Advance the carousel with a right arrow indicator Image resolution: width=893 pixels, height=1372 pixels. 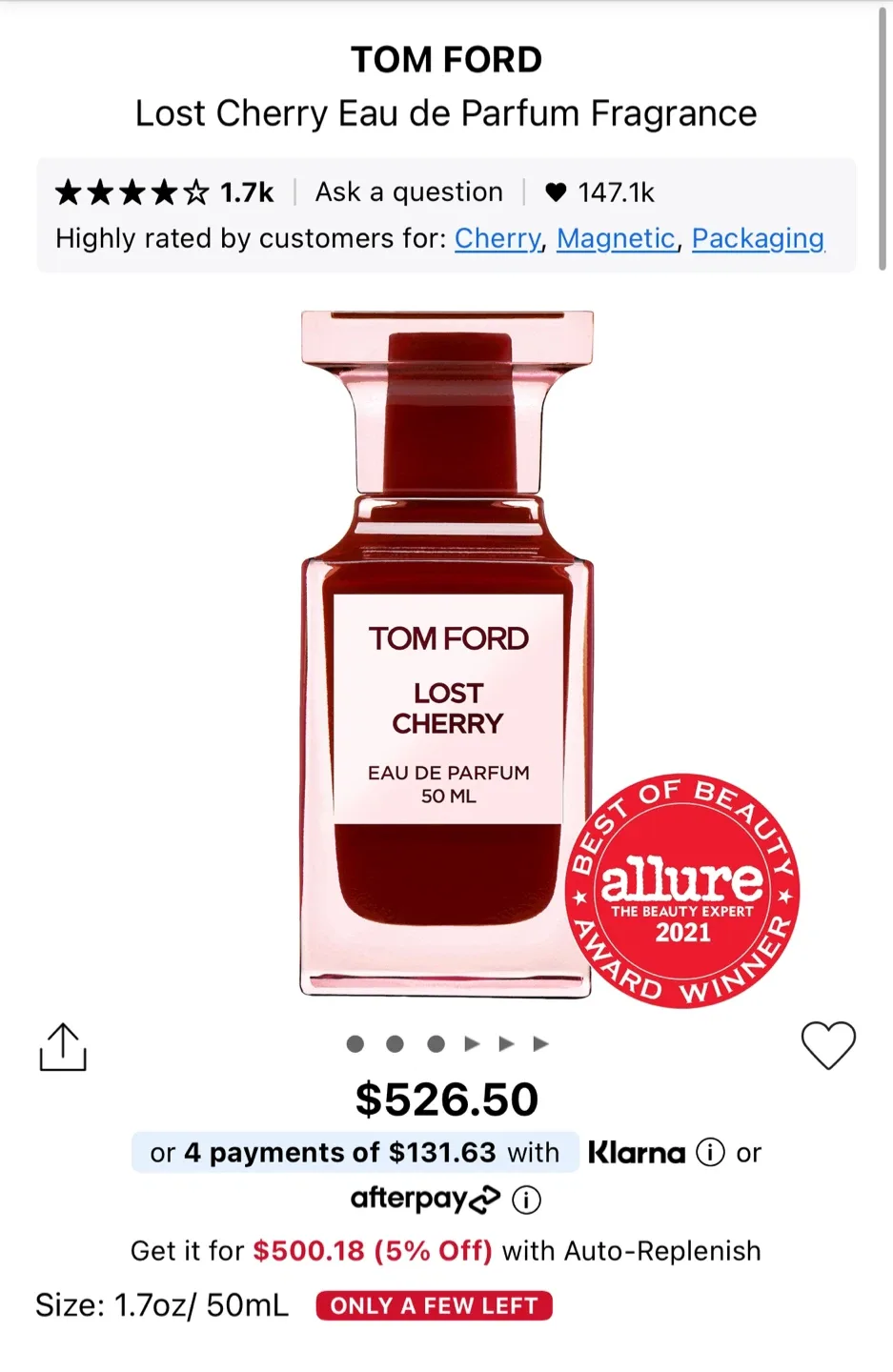tap(472, 1043)
